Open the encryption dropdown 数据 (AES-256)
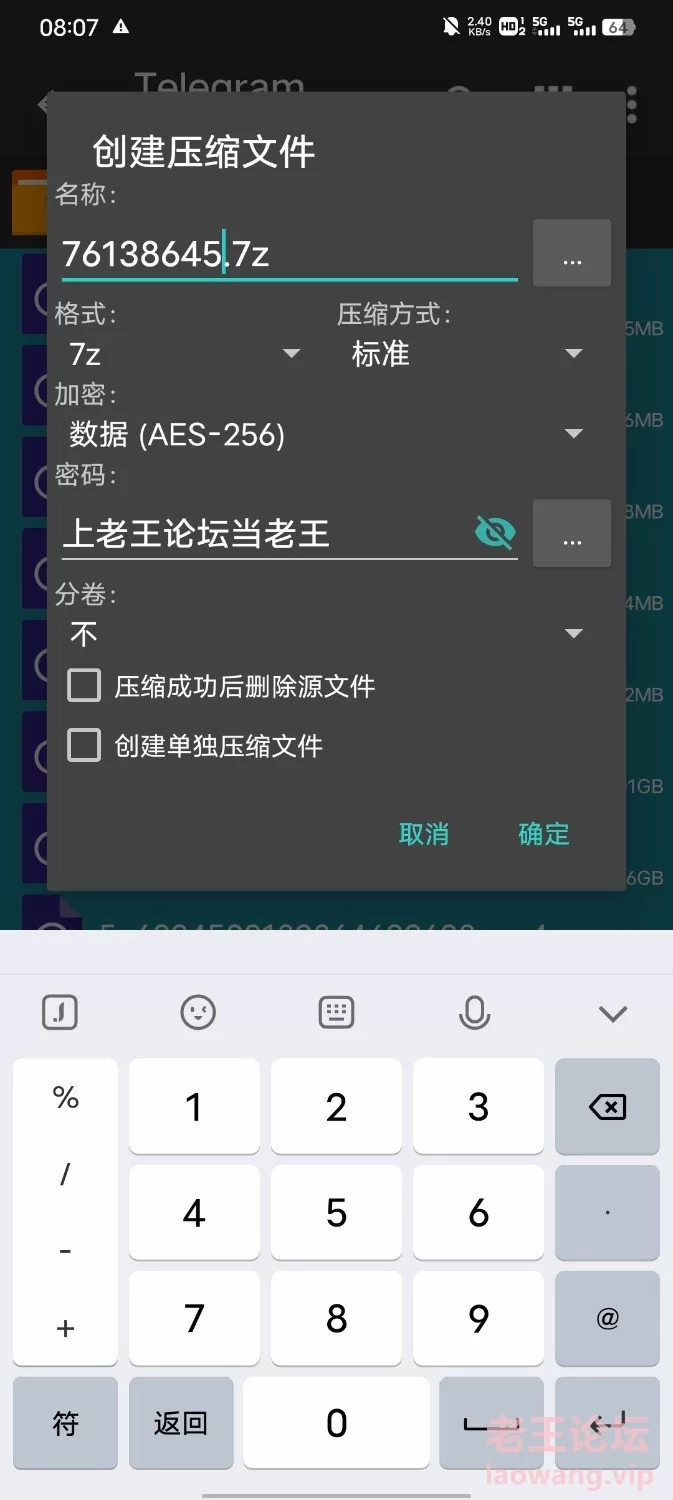Screen dimensions: 673x1500 point(326,434)
